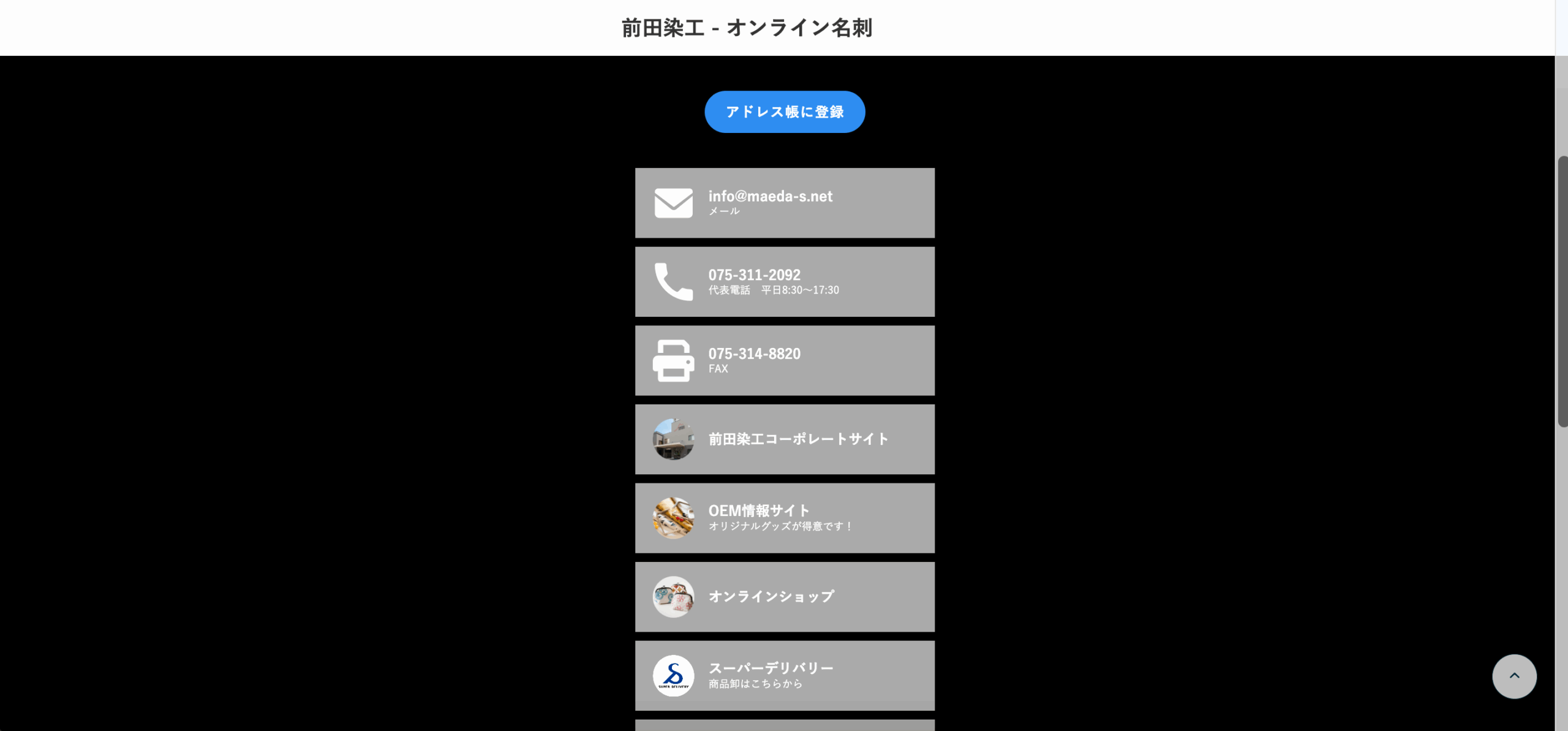Call the 075-311-2092 main phone number

click(x=784, y=282)
